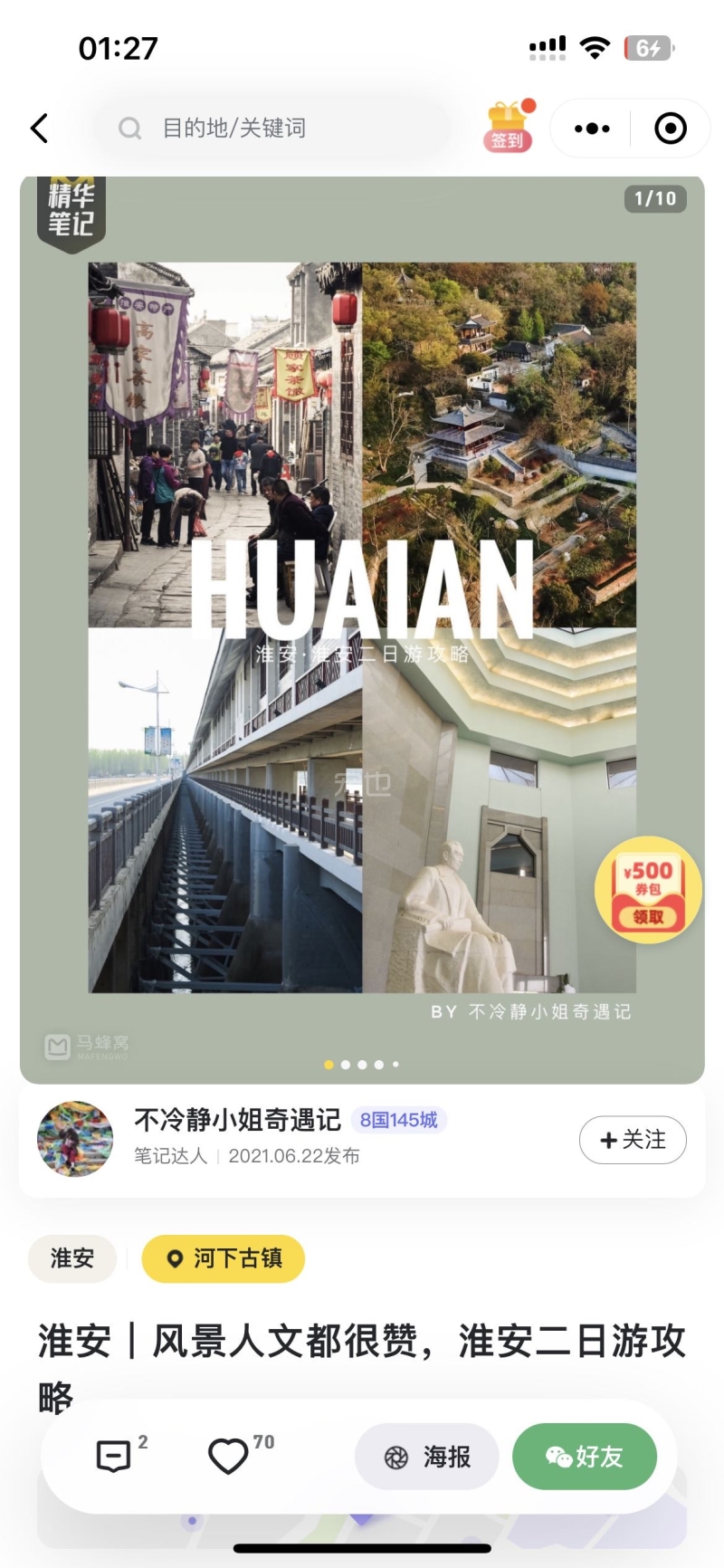Share to WeChat 好友
The height and width of the screenshot is (1568, 724).
pyautogui.click(x=585, y=1457)
